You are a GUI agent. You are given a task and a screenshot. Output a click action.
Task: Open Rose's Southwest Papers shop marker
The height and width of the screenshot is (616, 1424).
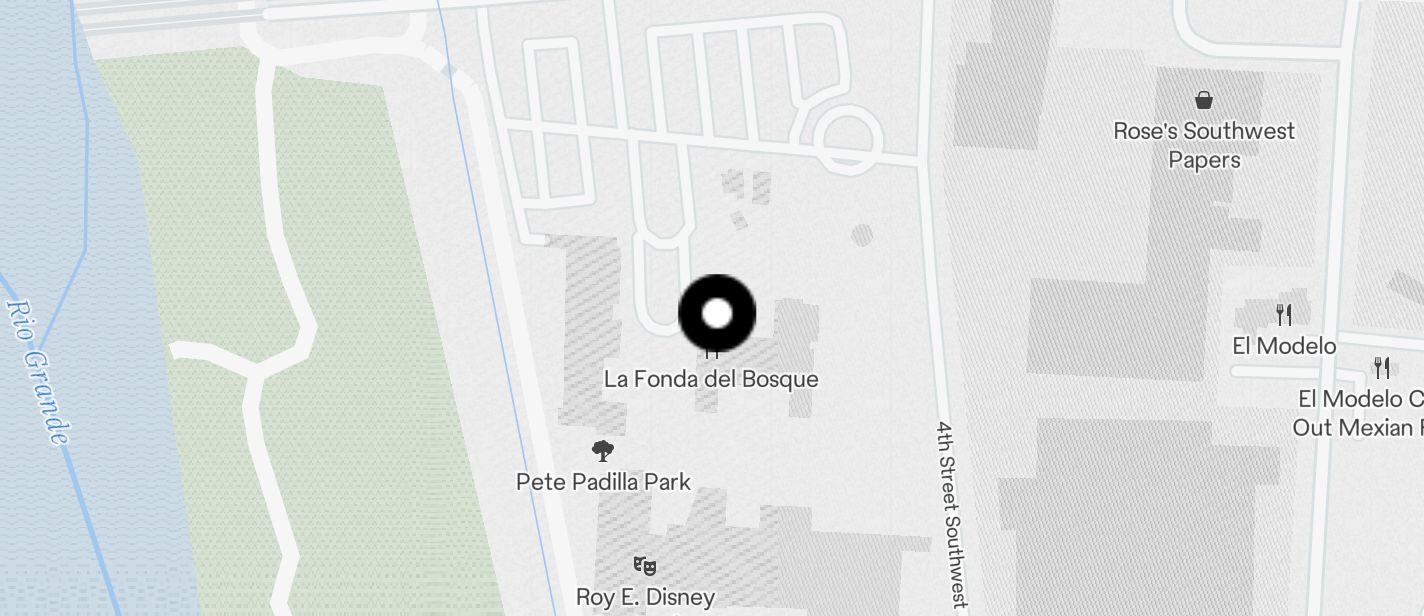(x=1204, y=100)
